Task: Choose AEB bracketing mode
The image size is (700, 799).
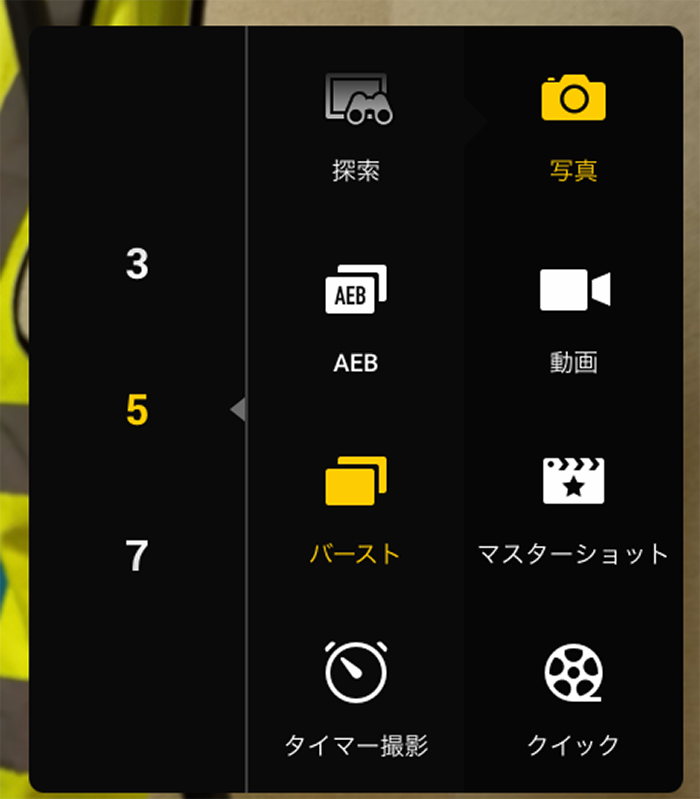Action: click(356, 315)
